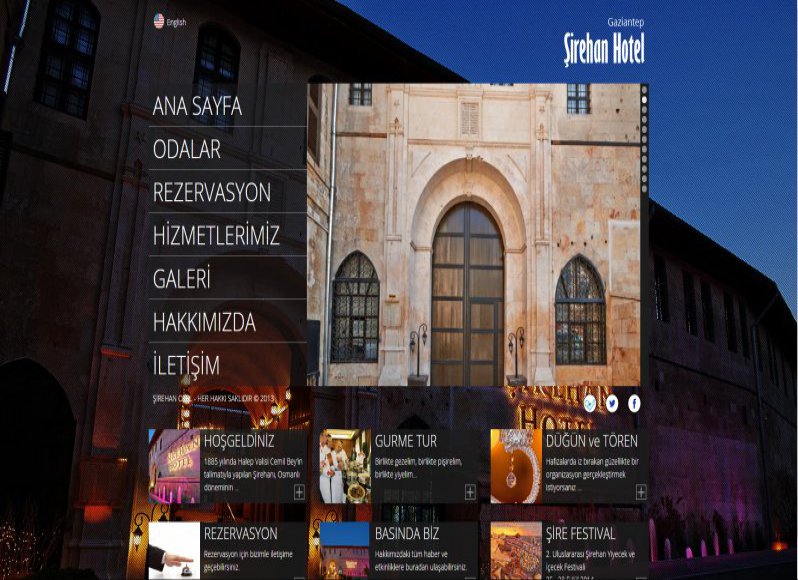Open the REZERVASYON menu item

(212, 193)
